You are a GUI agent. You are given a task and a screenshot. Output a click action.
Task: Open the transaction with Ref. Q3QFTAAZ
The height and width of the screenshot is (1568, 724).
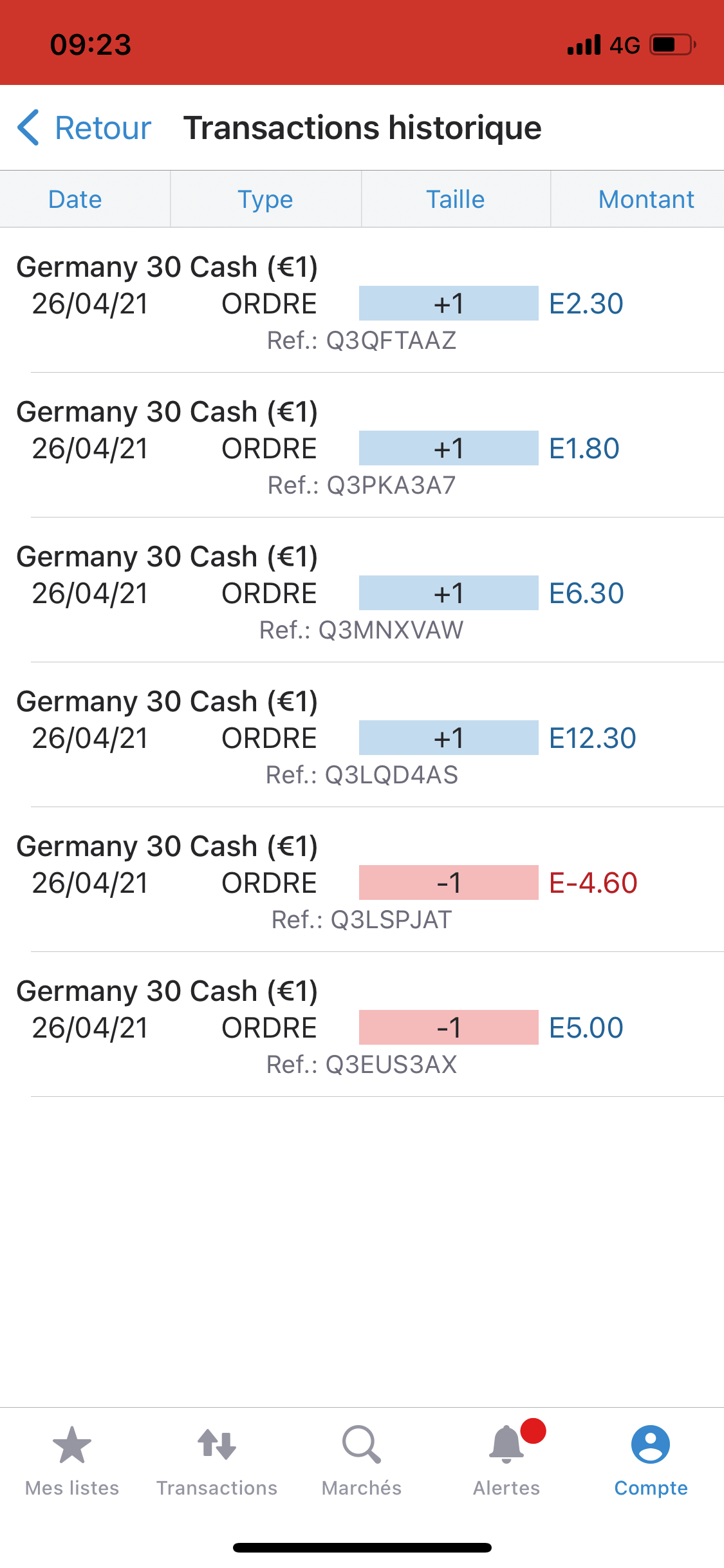point(362,303)
